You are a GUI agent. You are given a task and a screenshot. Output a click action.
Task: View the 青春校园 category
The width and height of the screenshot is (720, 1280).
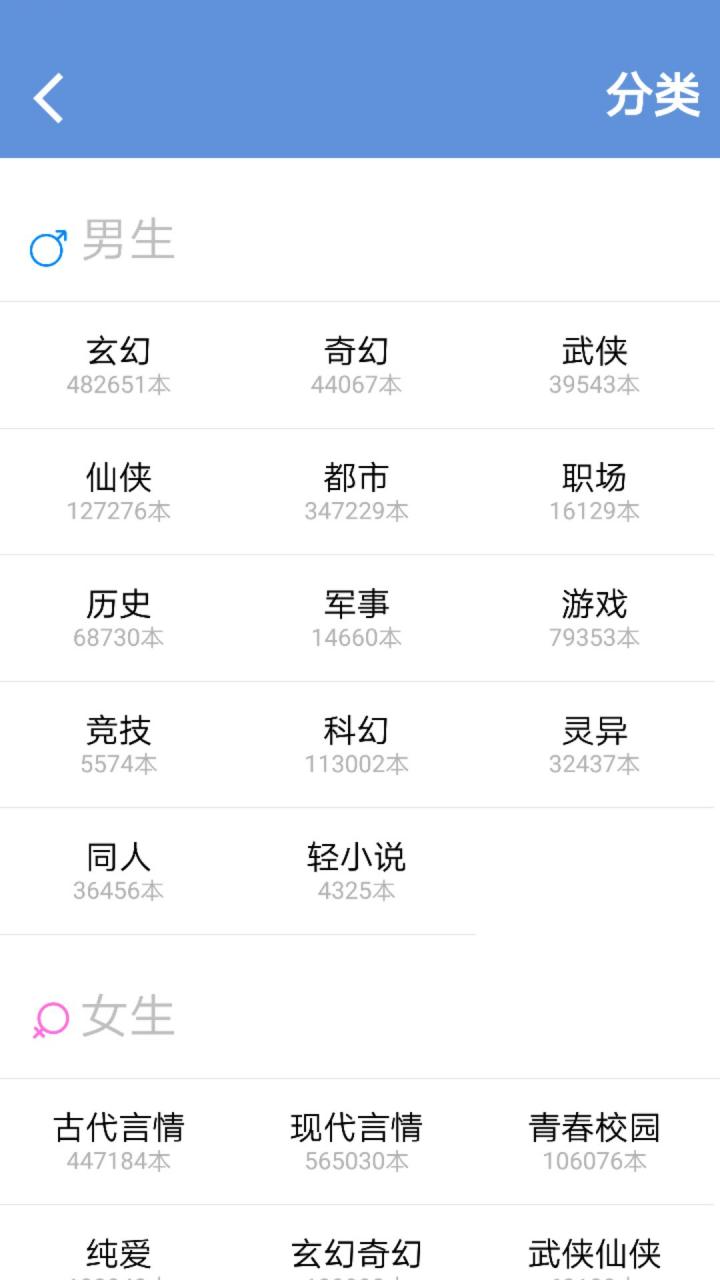[594, 1141]
